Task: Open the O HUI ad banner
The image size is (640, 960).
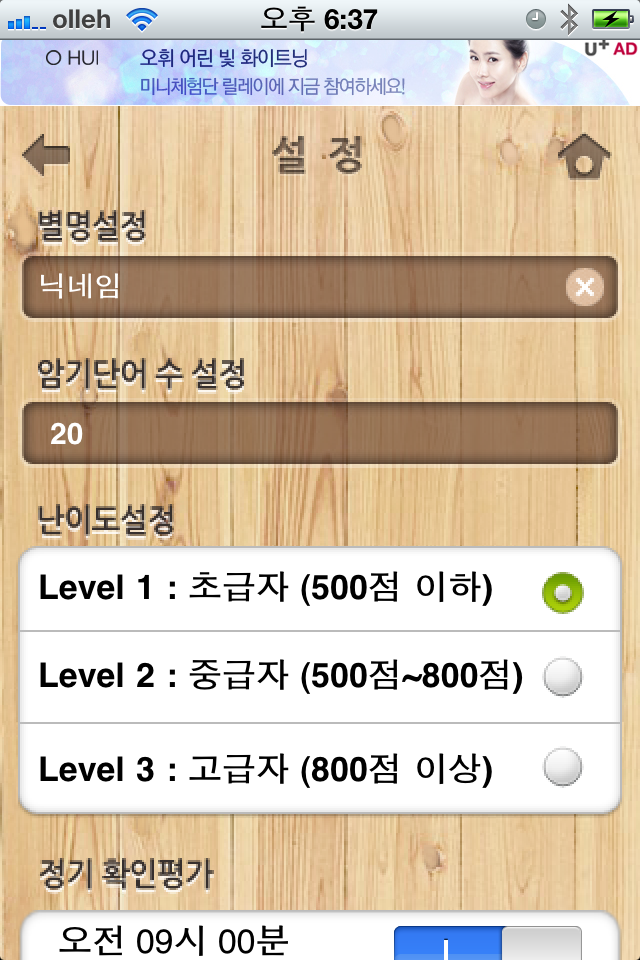Action: pos(320,72)
